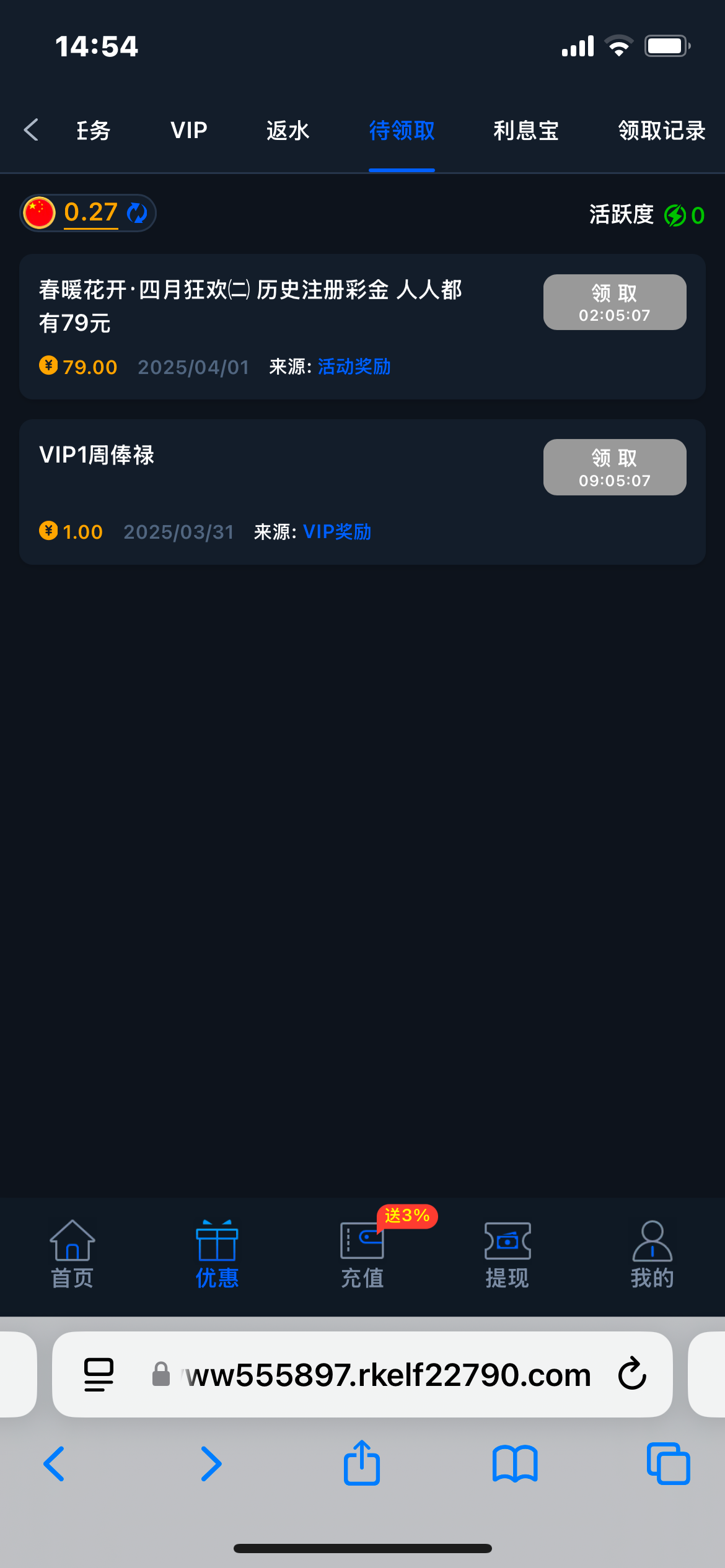Open the 提现 withdrawal icon

506,1252
